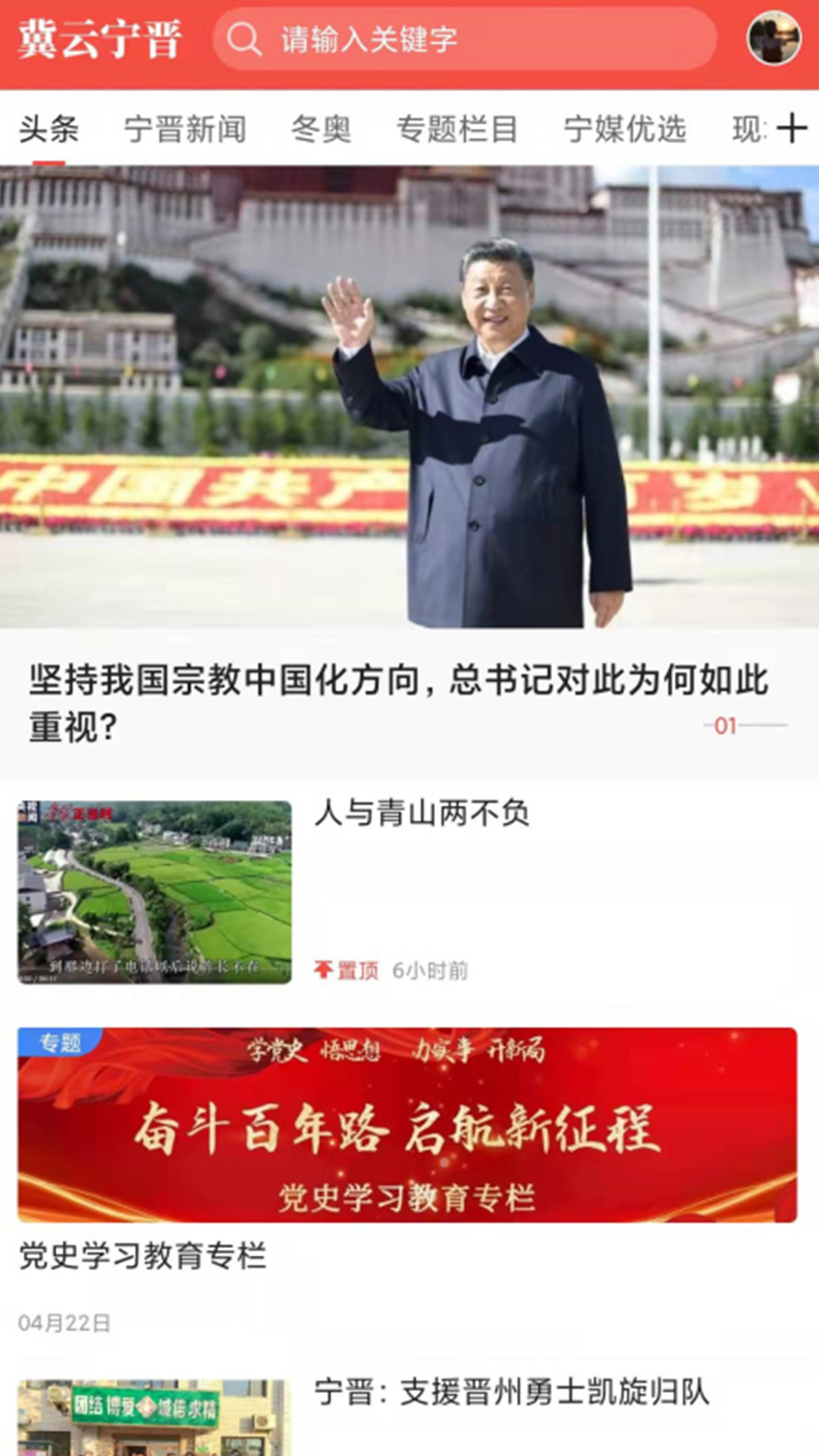Read the article 人与青山两不负

pyautogui.click(x=422, y=814)
